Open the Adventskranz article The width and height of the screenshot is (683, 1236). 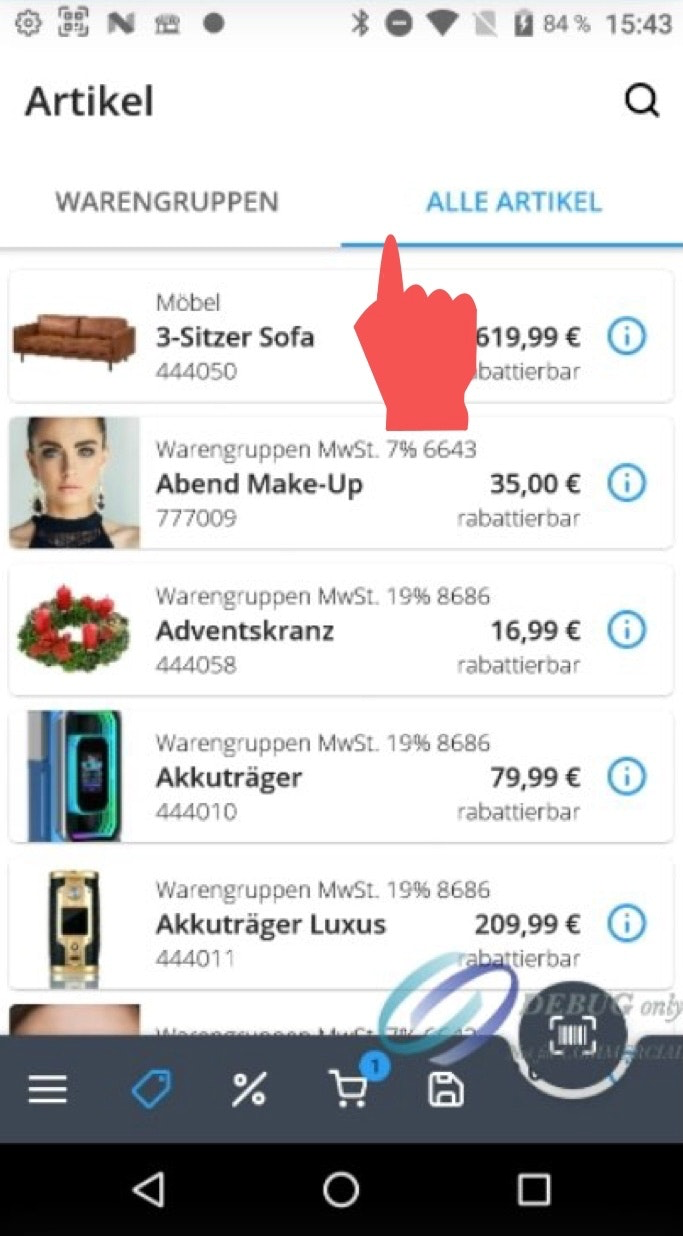[300, 631]
